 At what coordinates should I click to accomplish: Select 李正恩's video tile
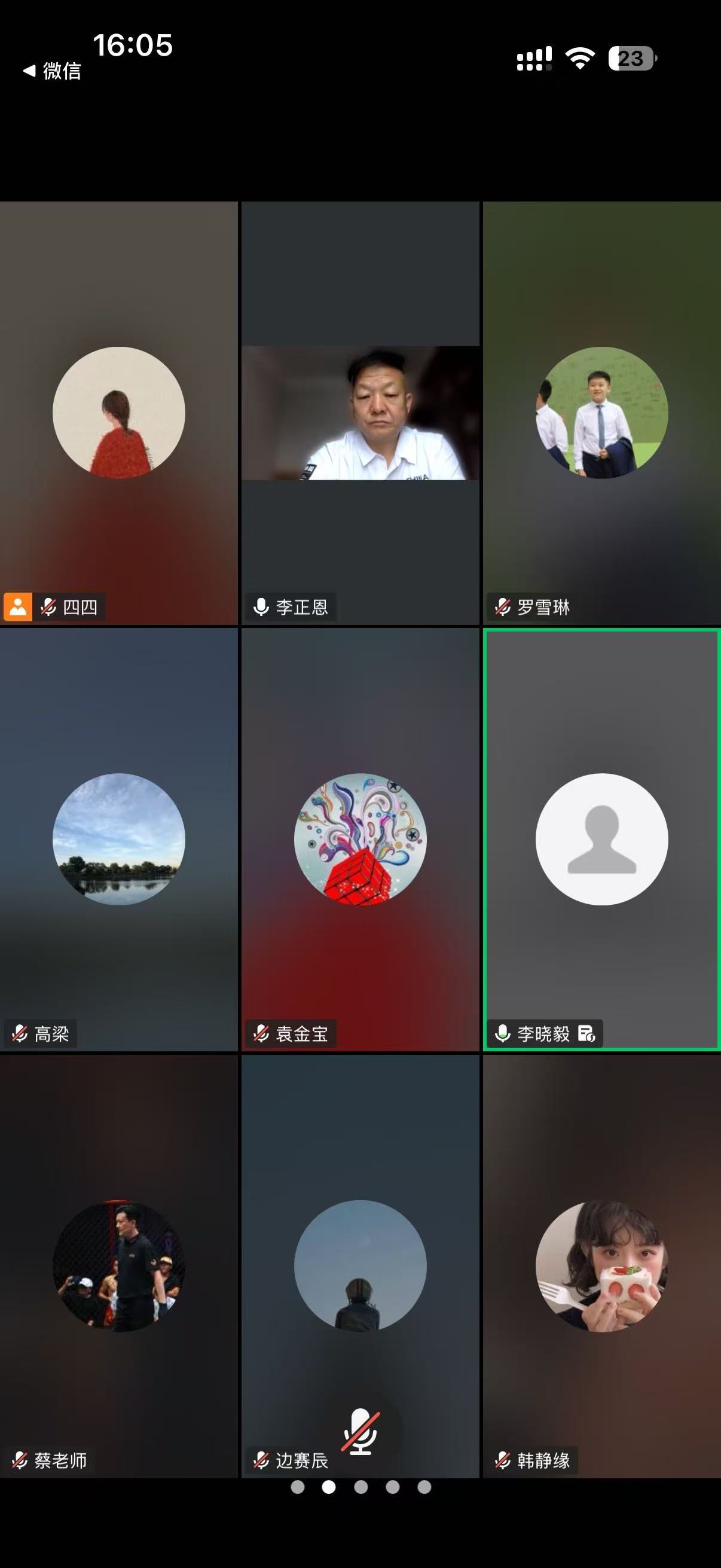[x=360, y=413]
